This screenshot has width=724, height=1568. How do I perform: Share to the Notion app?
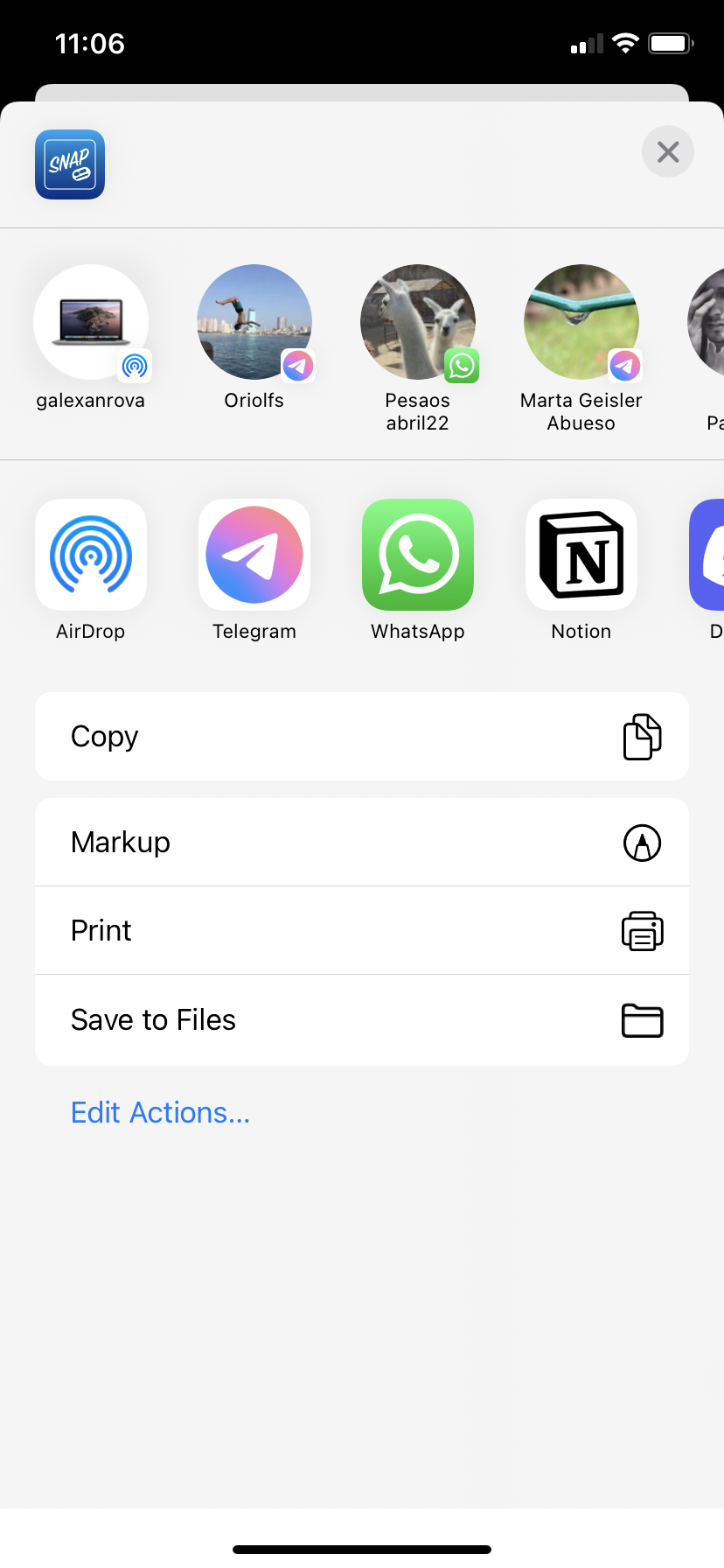click(x=581, y=555)
